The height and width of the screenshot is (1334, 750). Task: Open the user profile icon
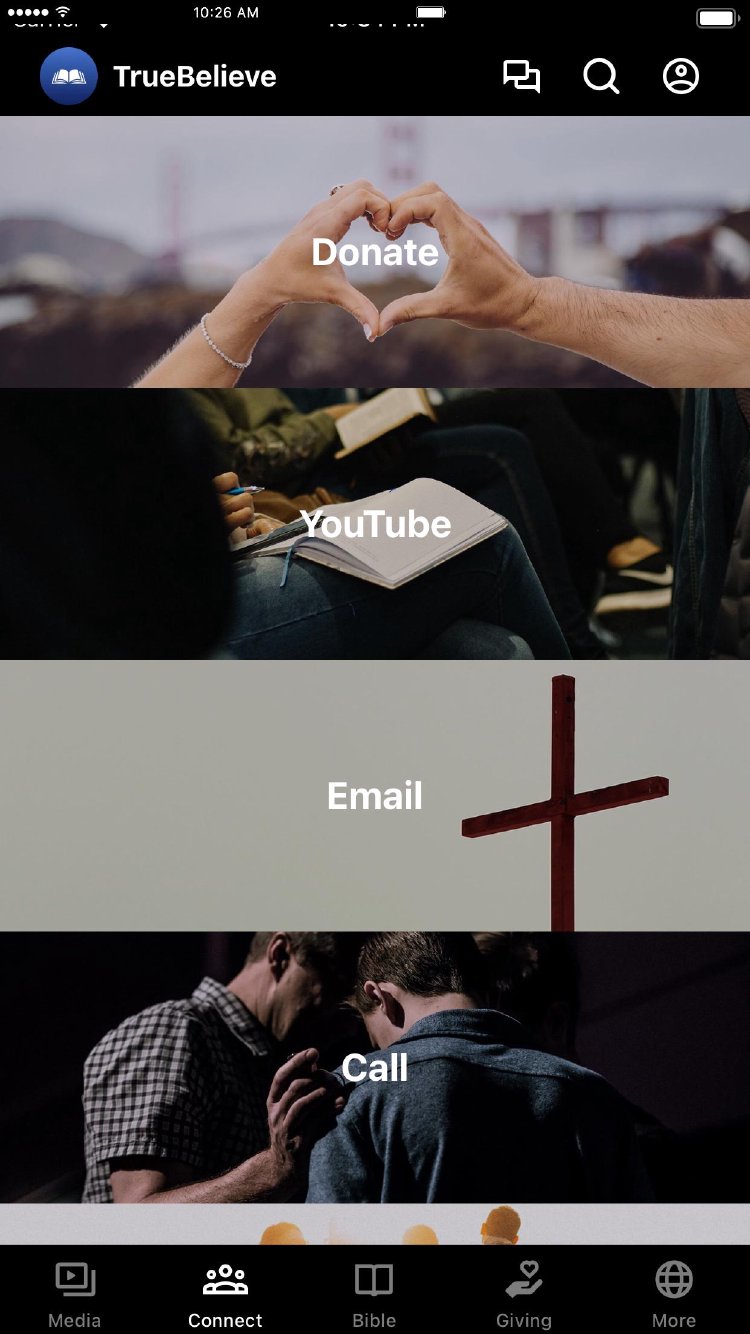pos(681,76)
